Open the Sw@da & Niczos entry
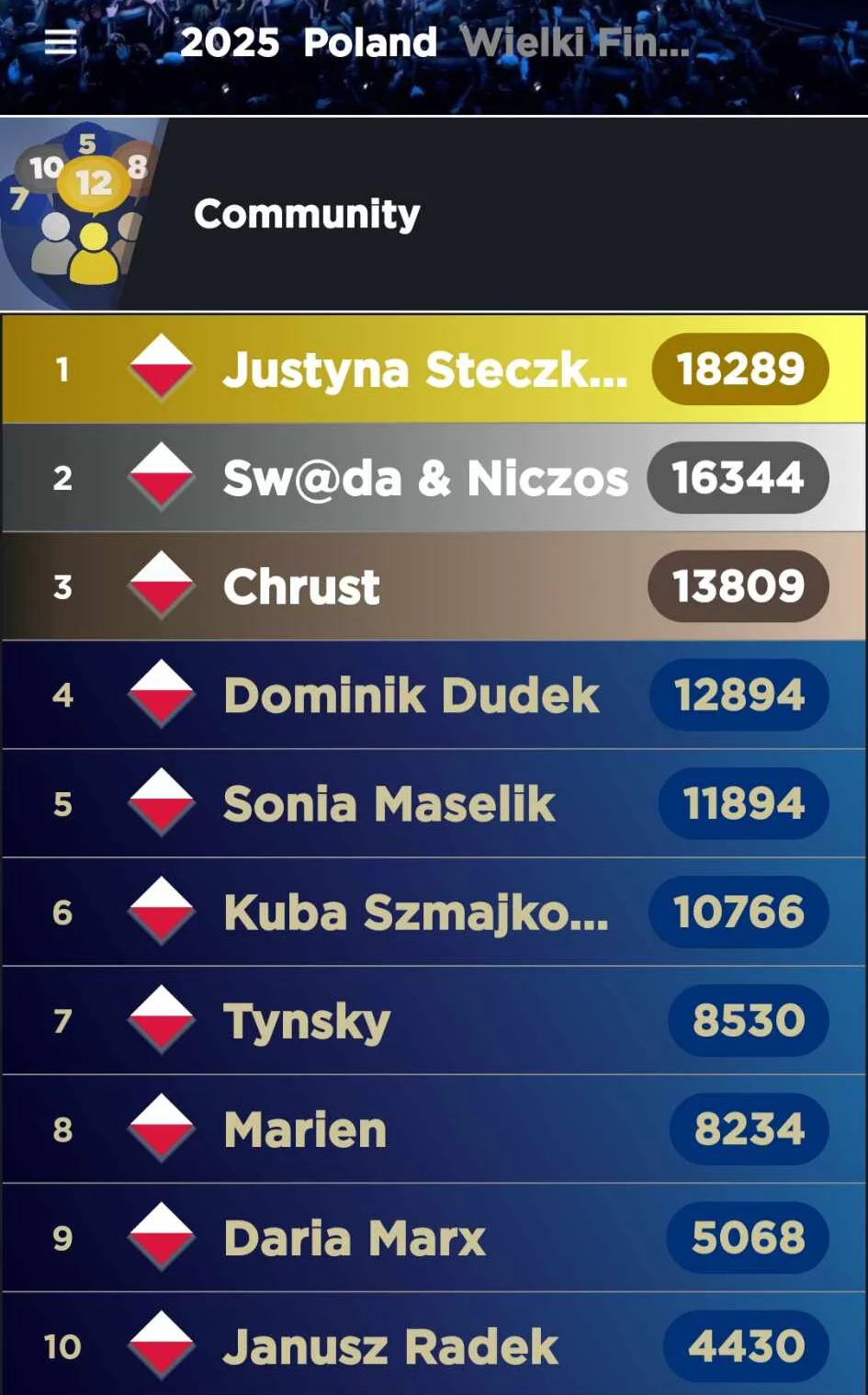 (x=434, y=478)
